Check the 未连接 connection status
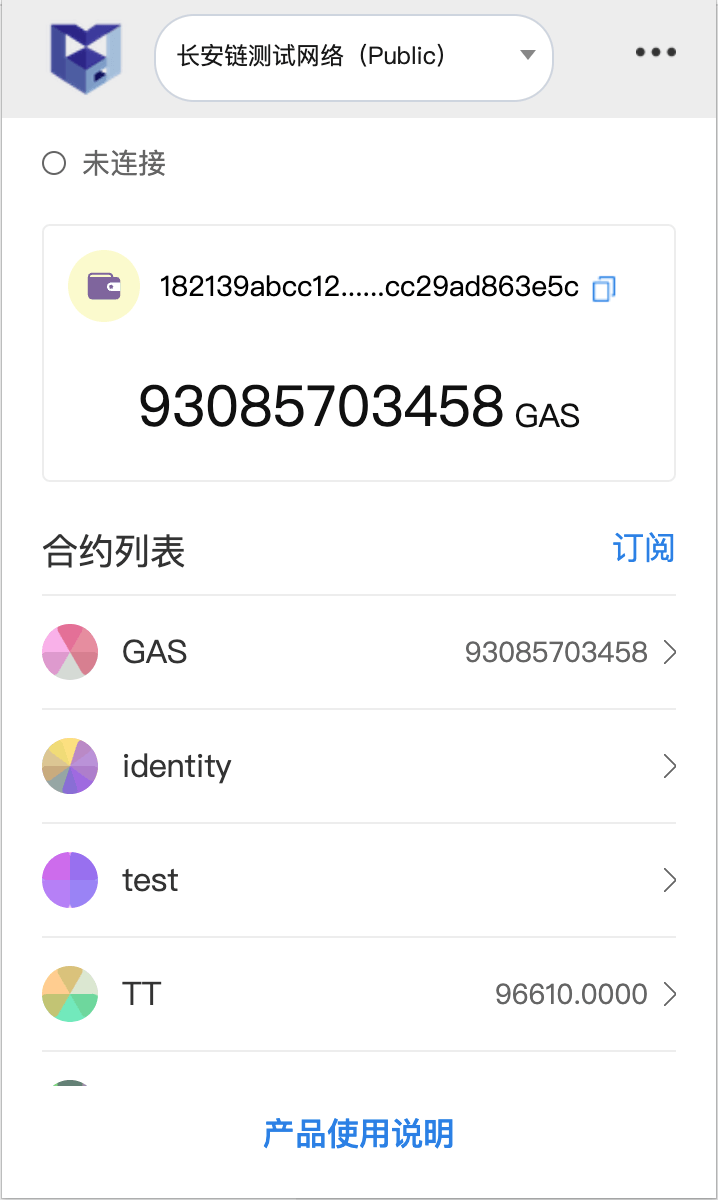 [x=105, y=163]
